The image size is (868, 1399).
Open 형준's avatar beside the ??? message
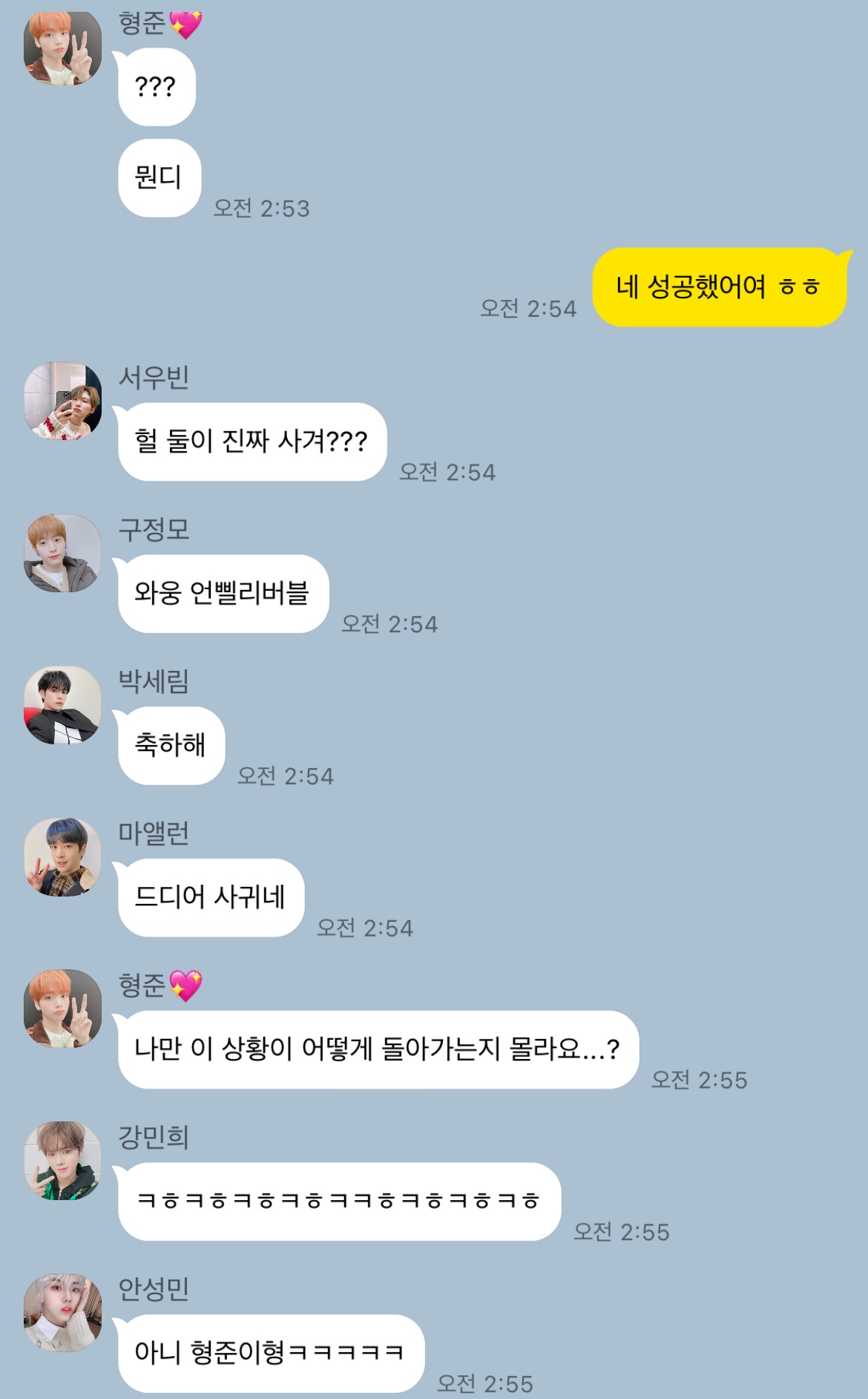62,47
